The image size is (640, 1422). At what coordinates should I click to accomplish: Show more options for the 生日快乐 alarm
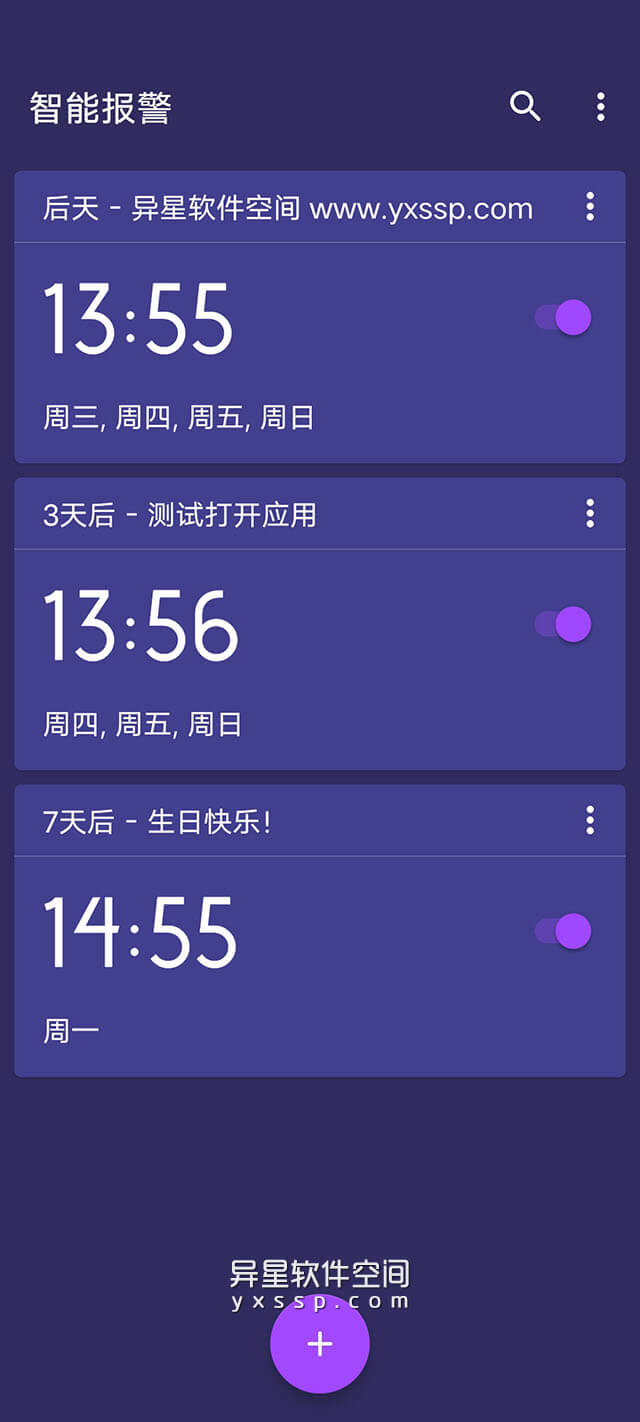[590, 821]
